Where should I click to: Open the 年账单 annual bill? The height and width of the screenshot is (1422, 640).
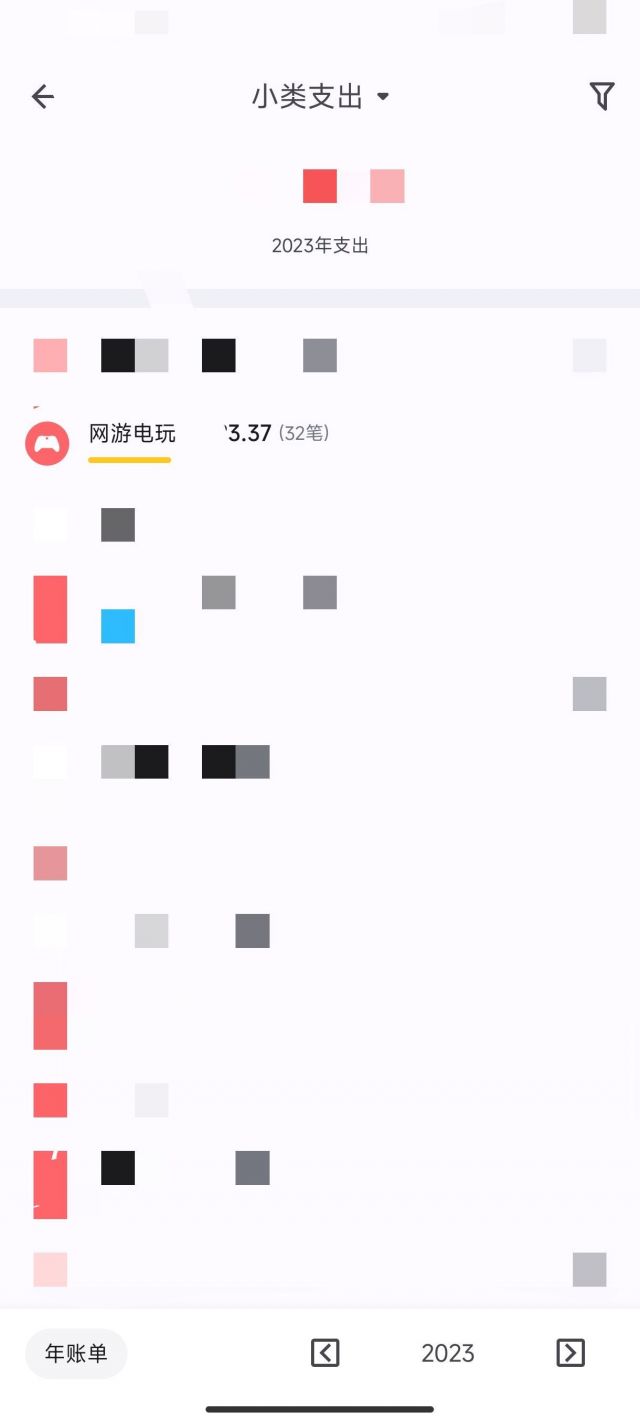[x=76, y=1353]
